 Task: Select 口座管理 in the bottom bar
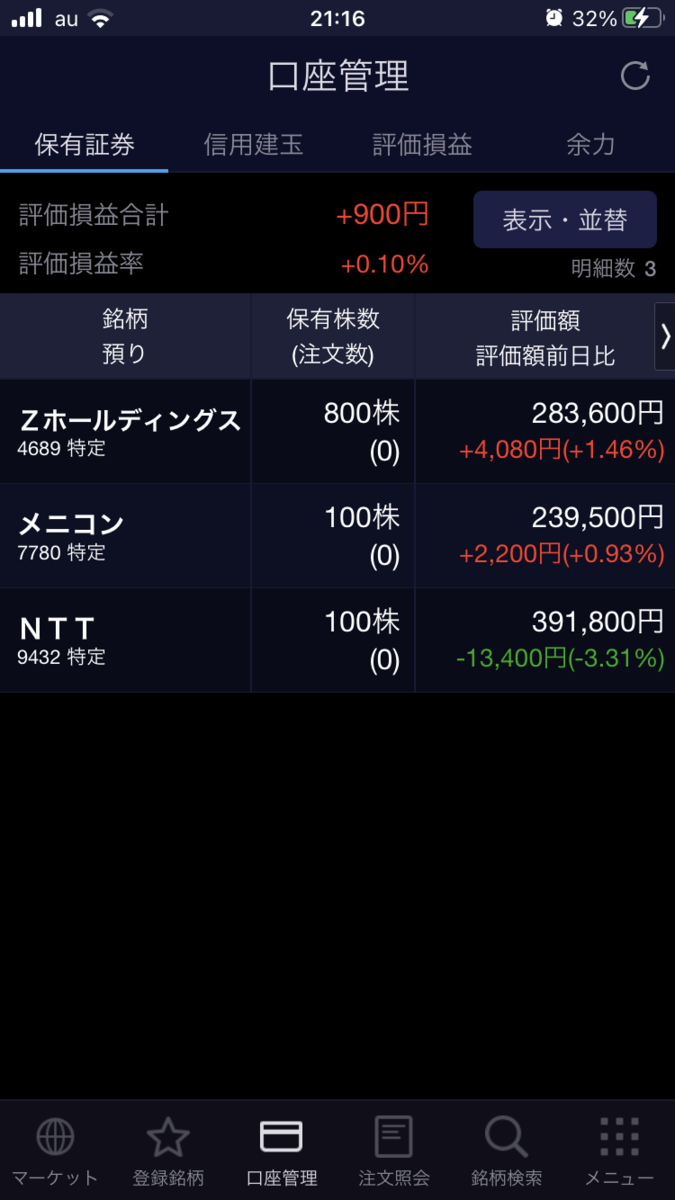[281, 1151]
